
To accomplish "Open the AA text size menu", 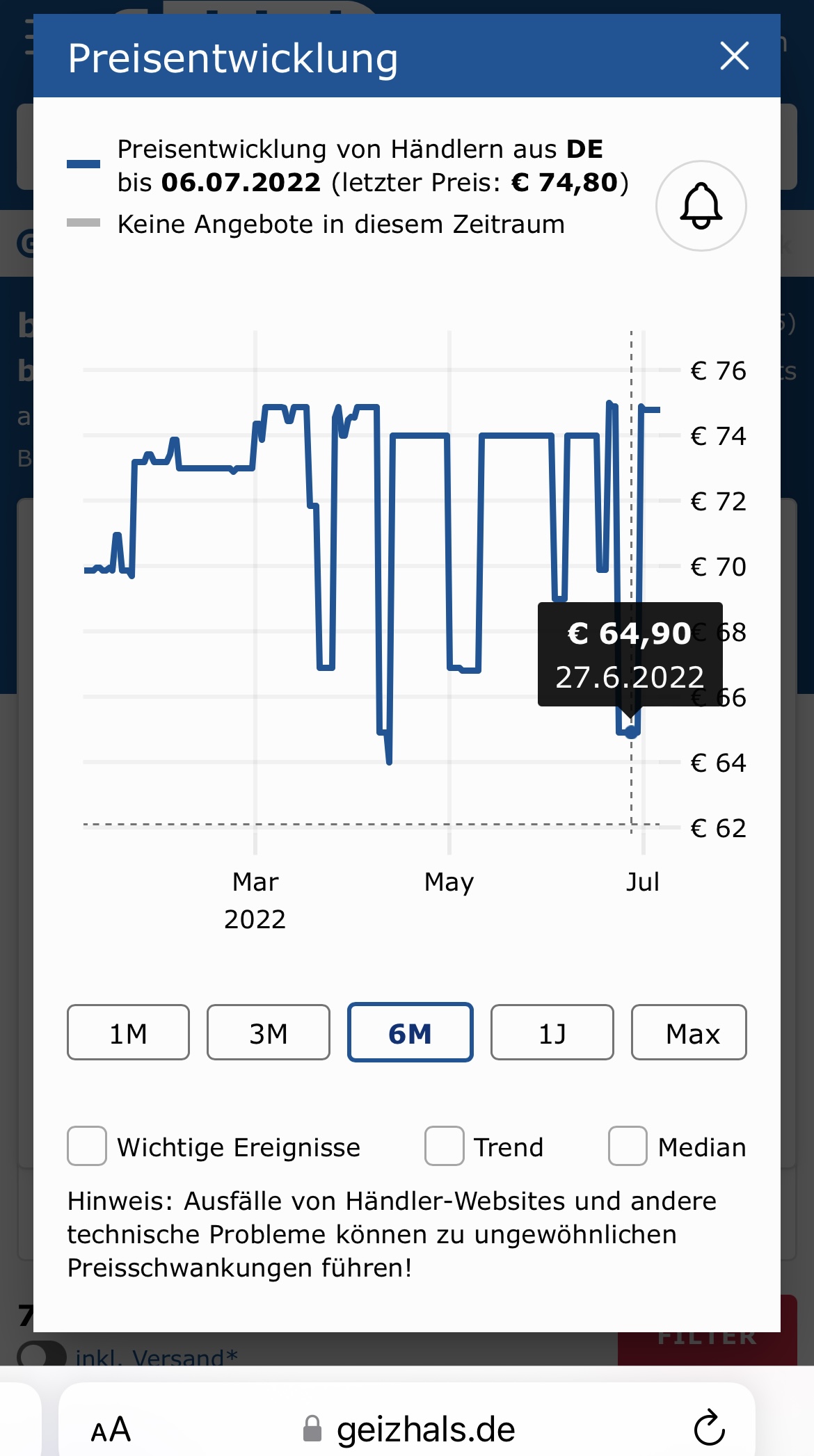I will coord(111,1430).
